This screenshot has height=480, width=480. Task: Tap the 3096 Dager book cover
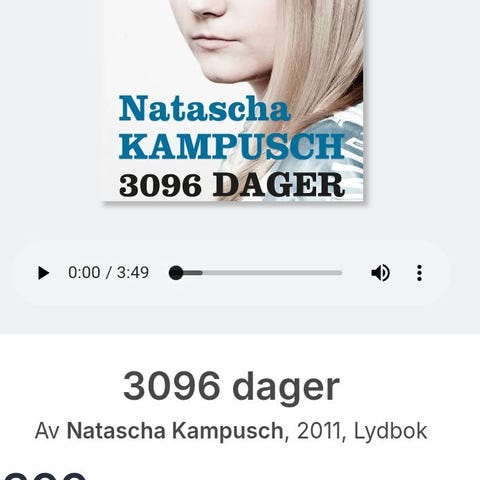233,101
